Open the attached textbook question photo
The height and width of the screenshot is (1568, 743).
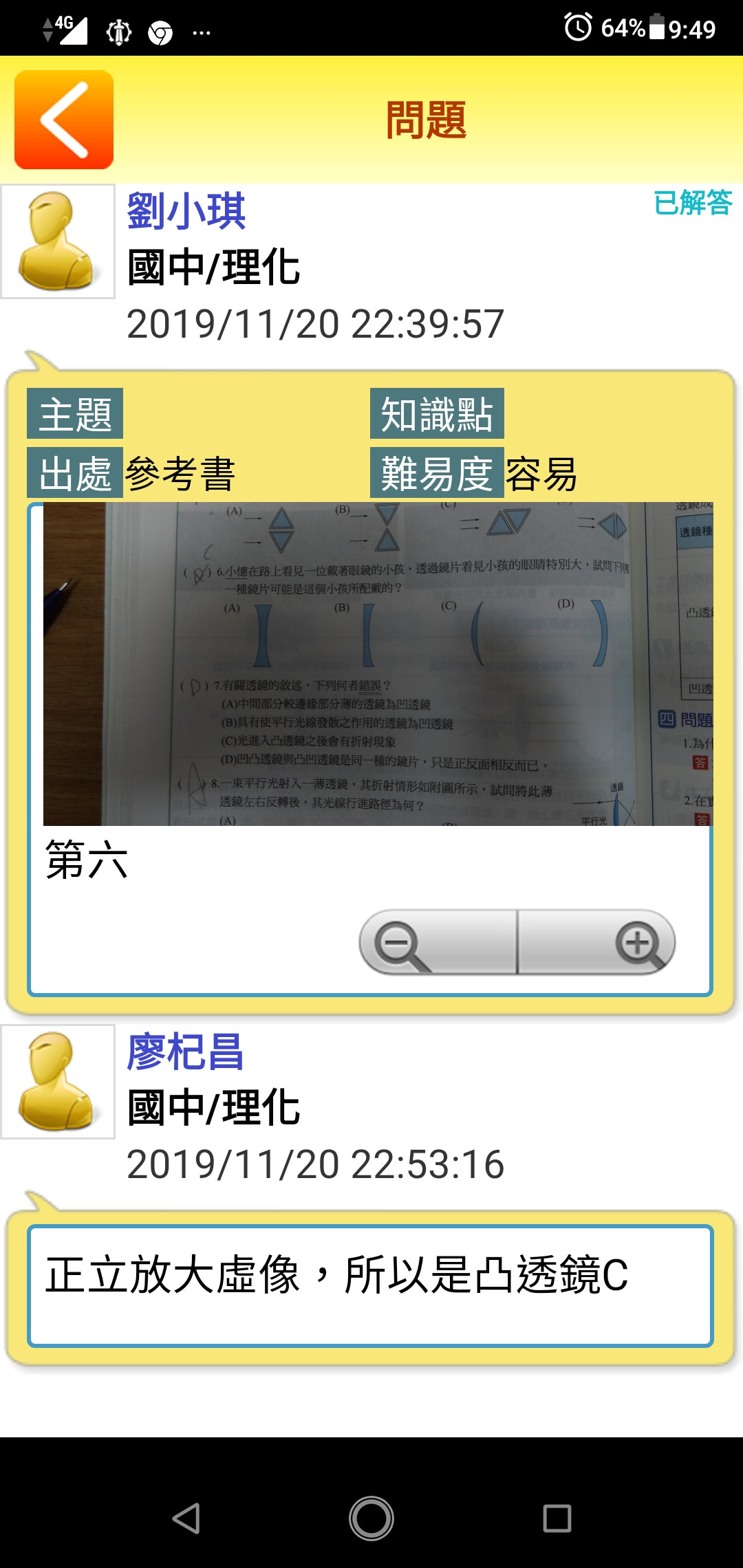(x=378, y=664)
